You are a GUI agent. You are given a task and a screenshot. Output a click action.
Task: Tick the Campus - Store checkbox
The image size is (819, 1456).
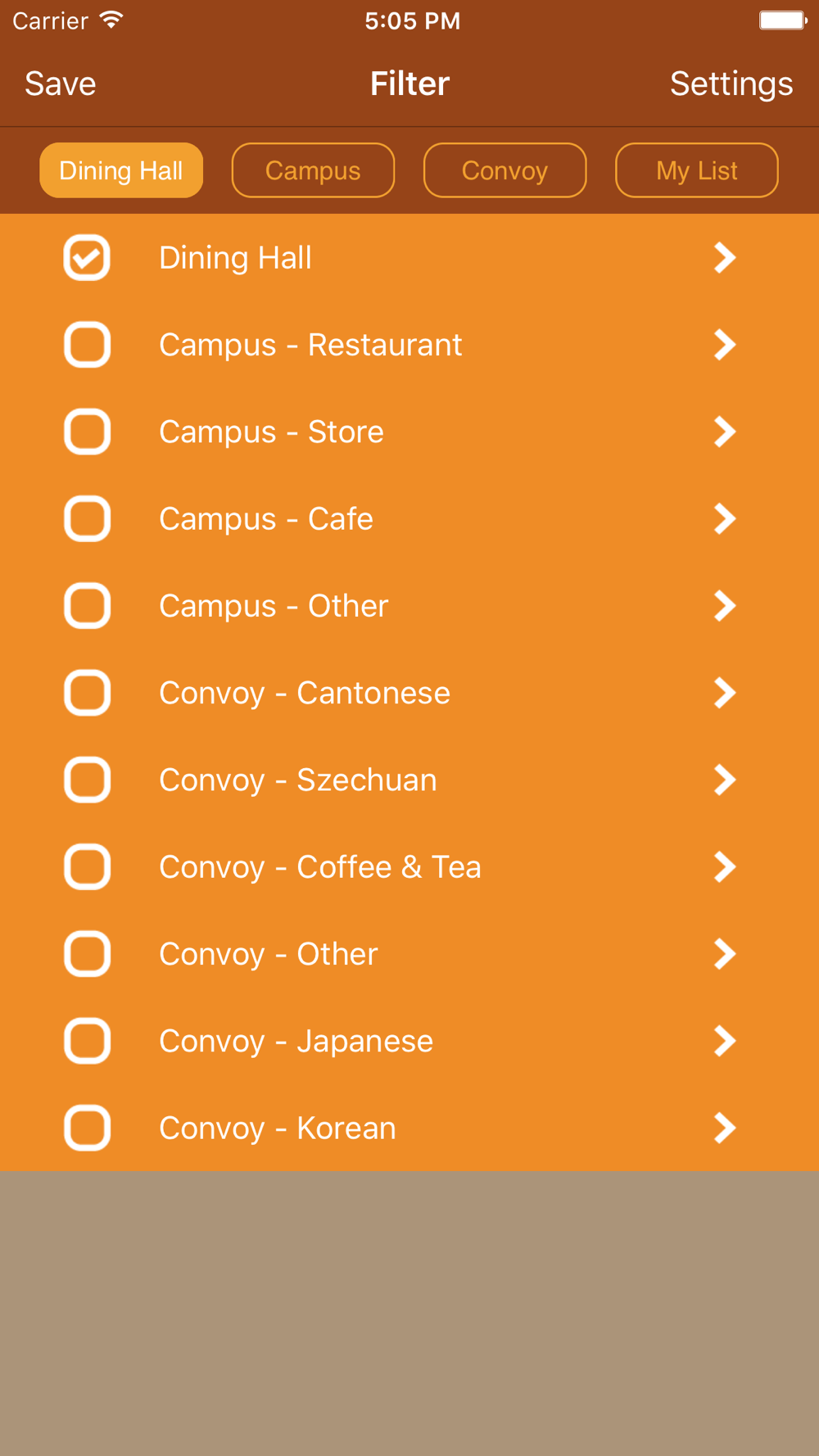[87, 432]
